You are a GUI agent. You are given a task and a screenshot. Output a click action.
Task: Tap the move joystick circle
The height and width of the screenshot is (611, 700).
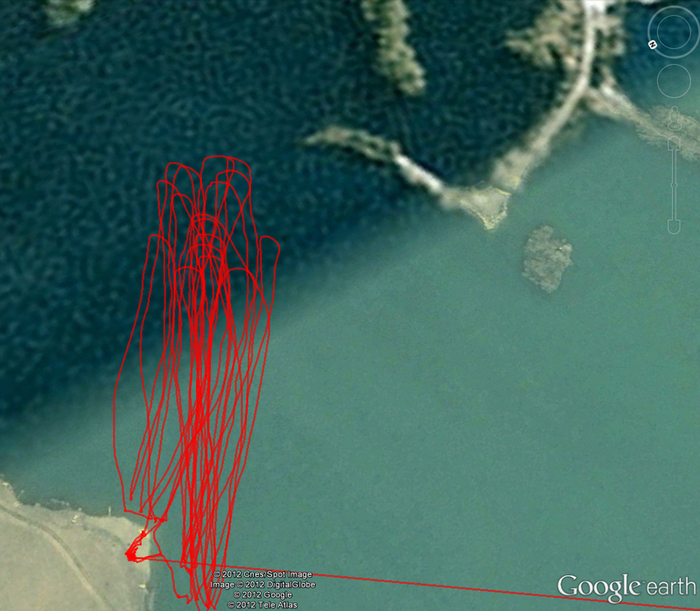[674, 80]
